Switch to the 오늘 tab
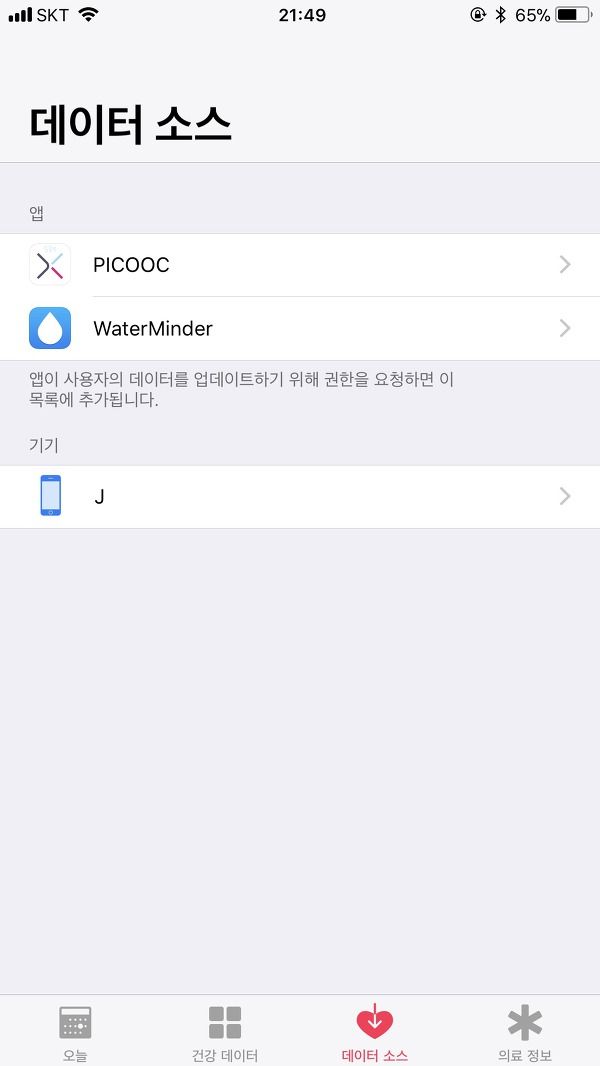This screenshot has height=1066, width=600. click(75, 1032)
